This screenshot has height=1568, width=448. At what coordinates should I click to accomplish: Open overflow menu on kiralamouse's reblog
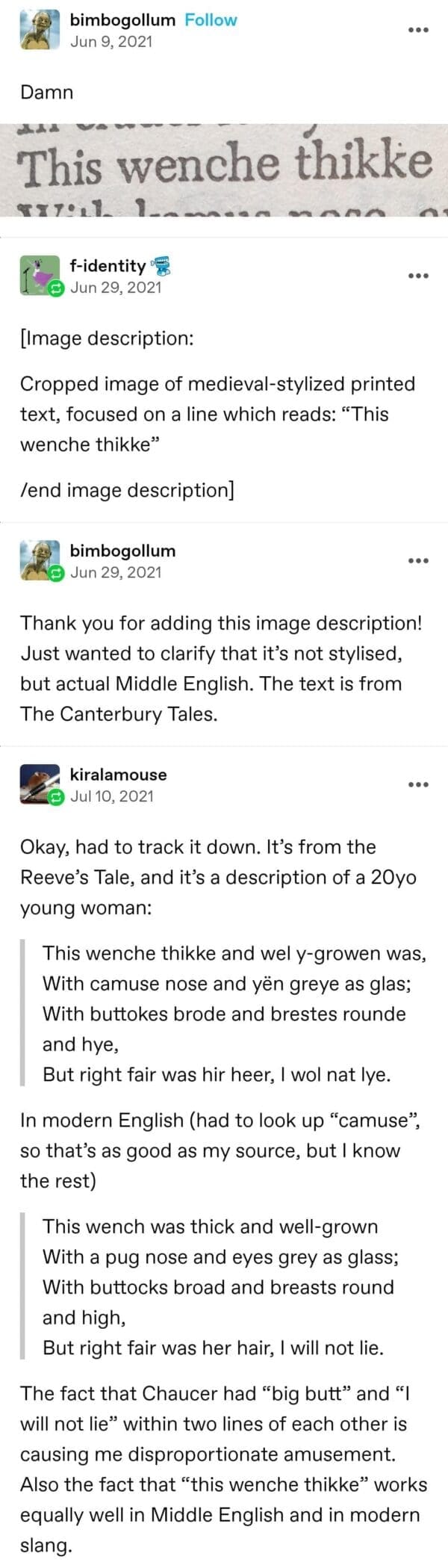pos(418,785)
